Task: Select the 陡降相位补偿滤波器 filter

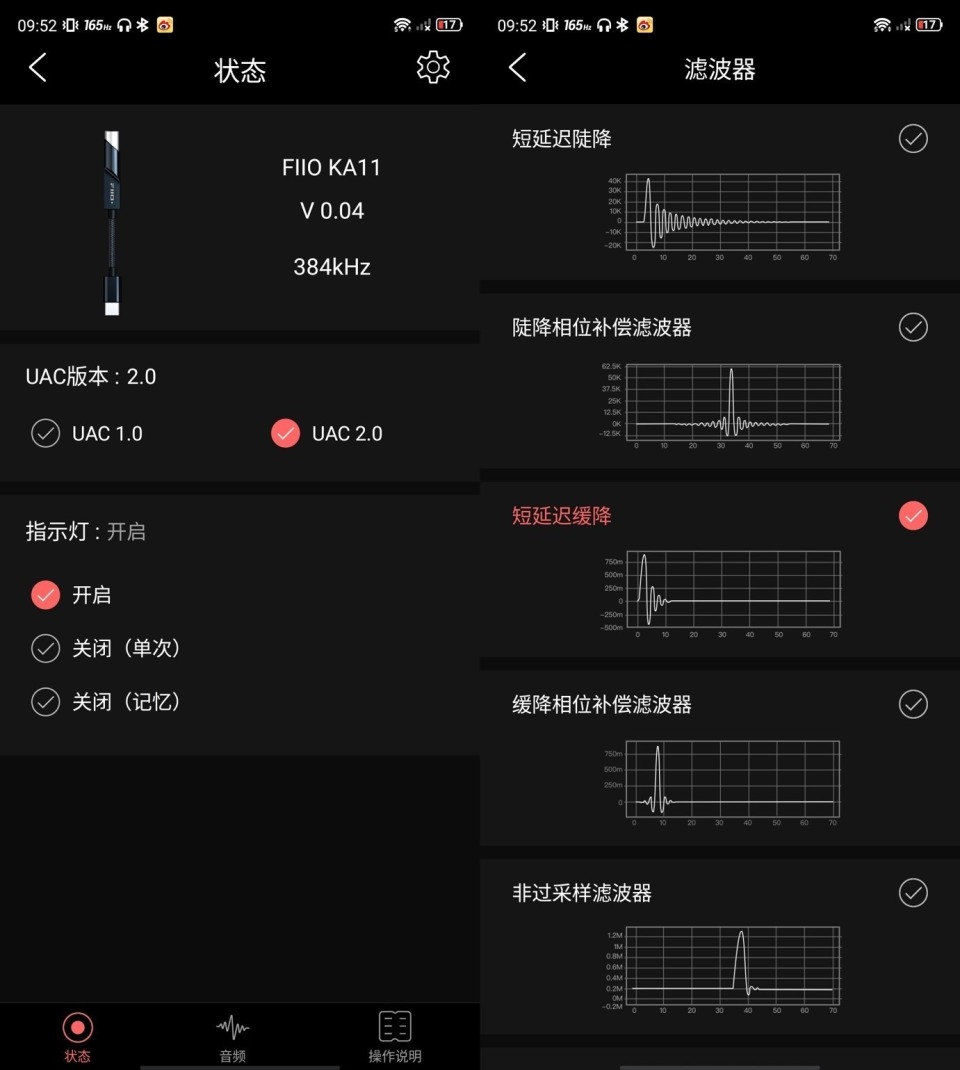Action: (x=912, y=327)
